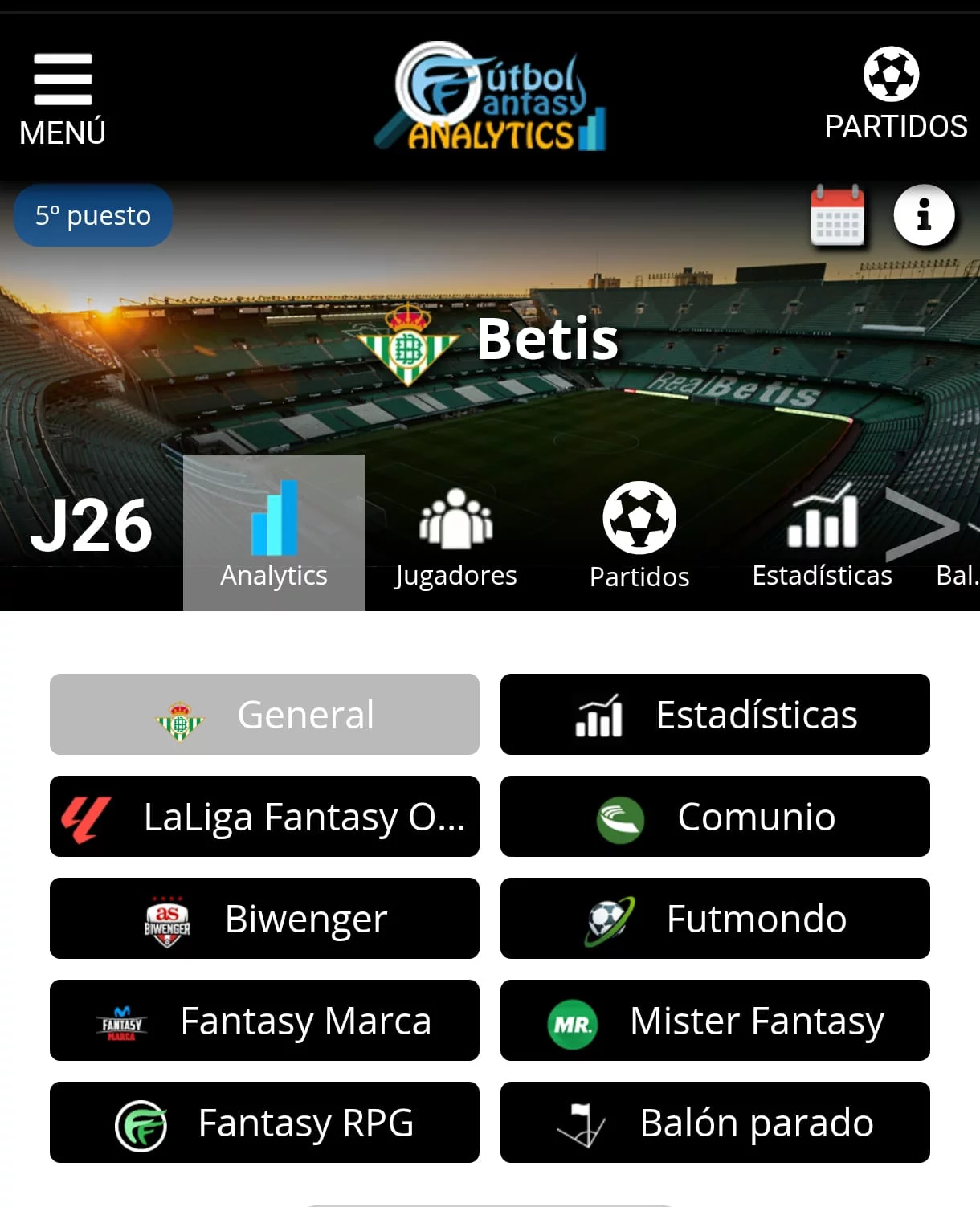The image size is (980, 1207).
Task: Choose the General analytics button
Action: click(264, 714)
